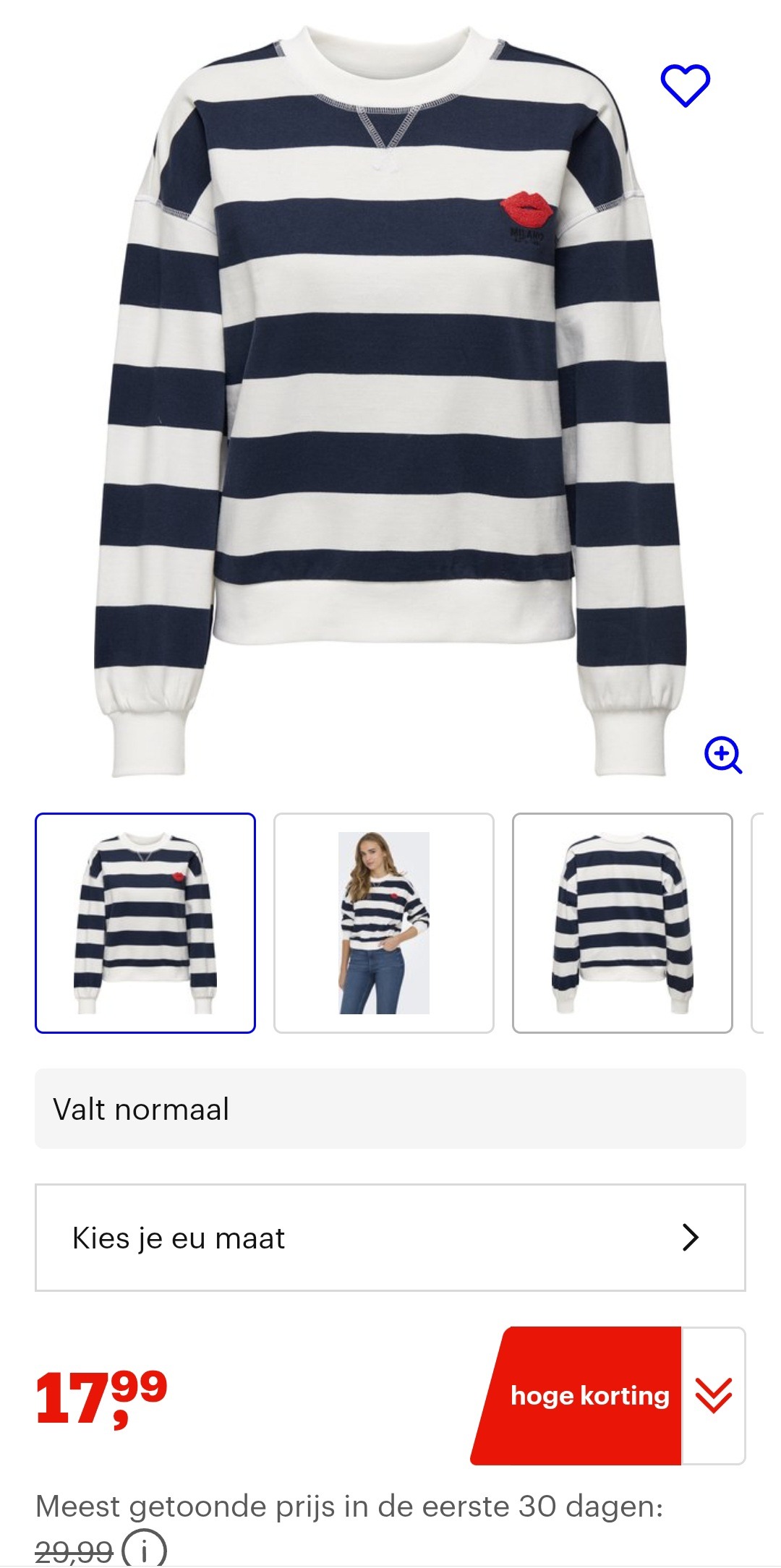Click the partially visible fourth thumbnail
This screenshot has width=781, height=1568.
click(769, 922)
